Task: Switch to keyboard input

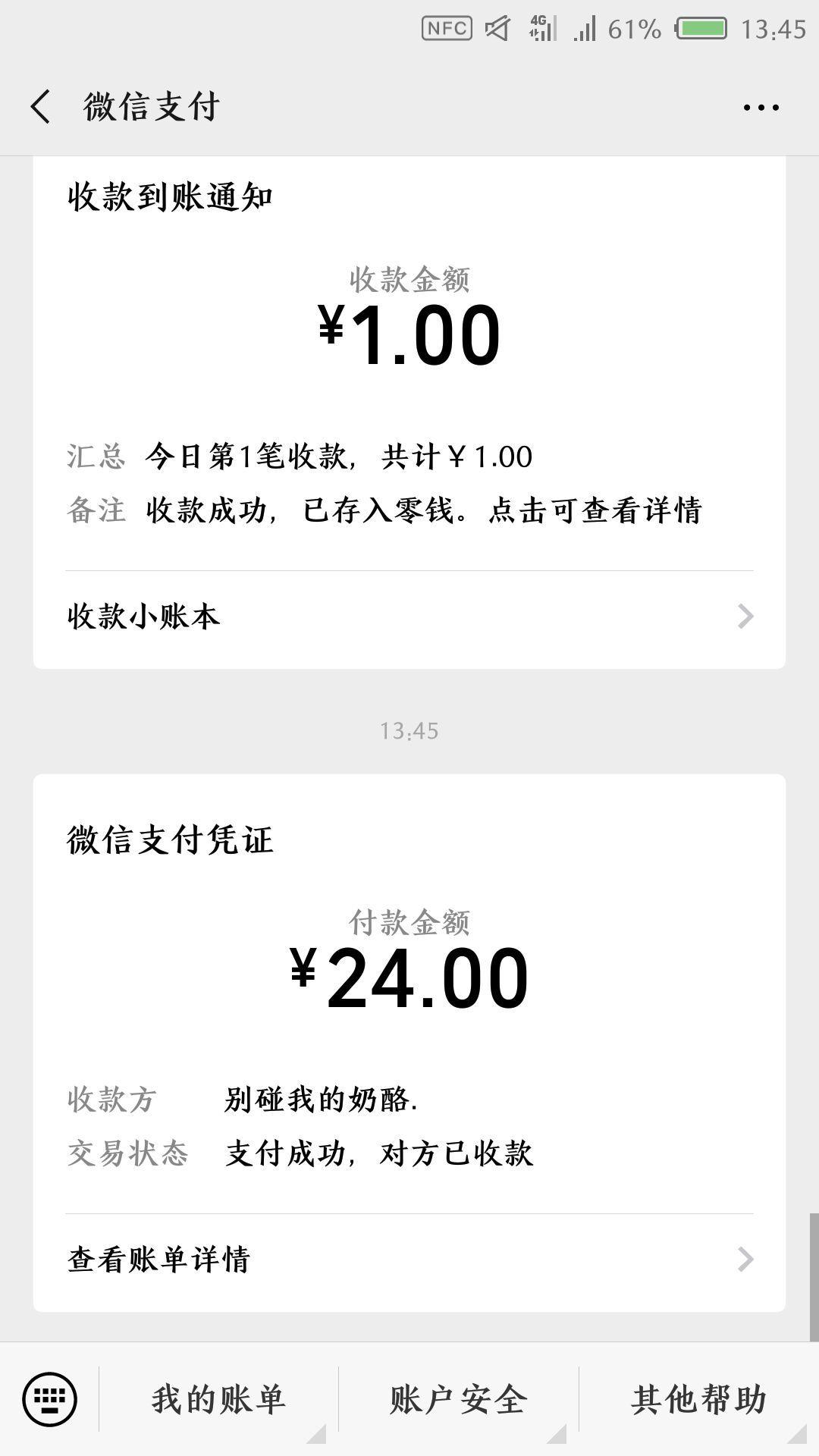Action: tap(50, 1399)
